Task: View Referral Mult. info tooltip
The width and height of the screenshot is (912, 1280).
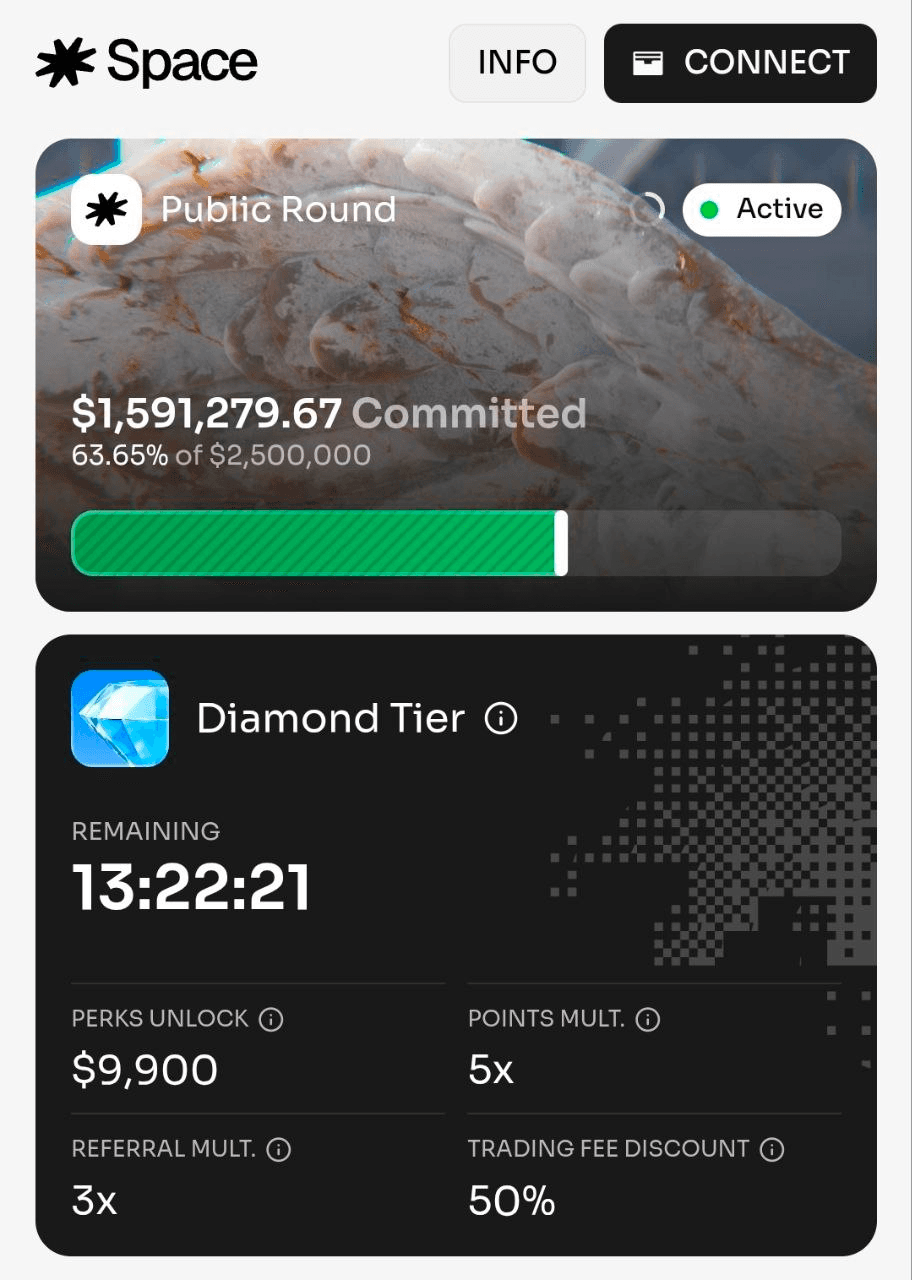Action: coord(279,1149)
